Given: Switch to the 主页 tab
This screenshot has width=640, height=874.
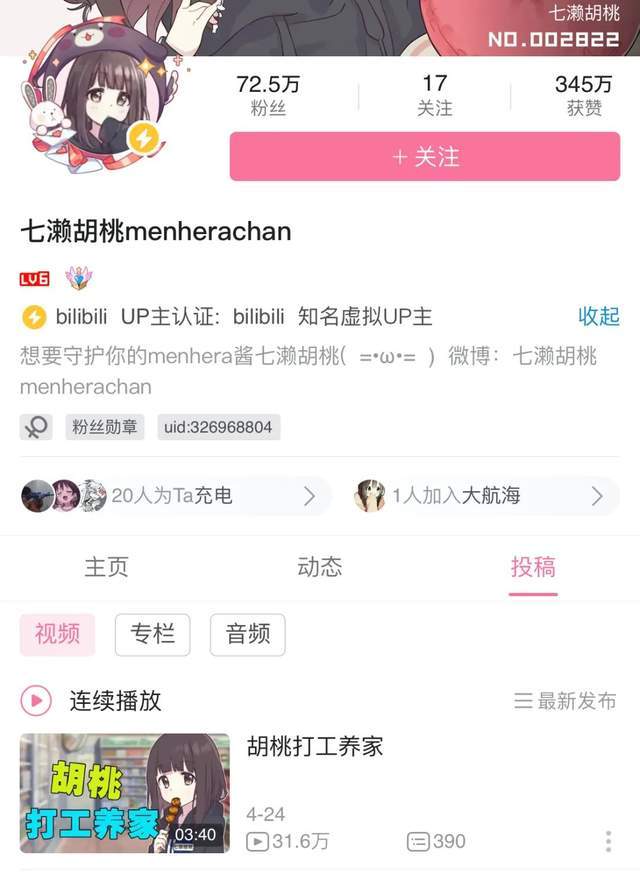Looking at the screenshot, I should pyautogui.click(x=106, y=567).
